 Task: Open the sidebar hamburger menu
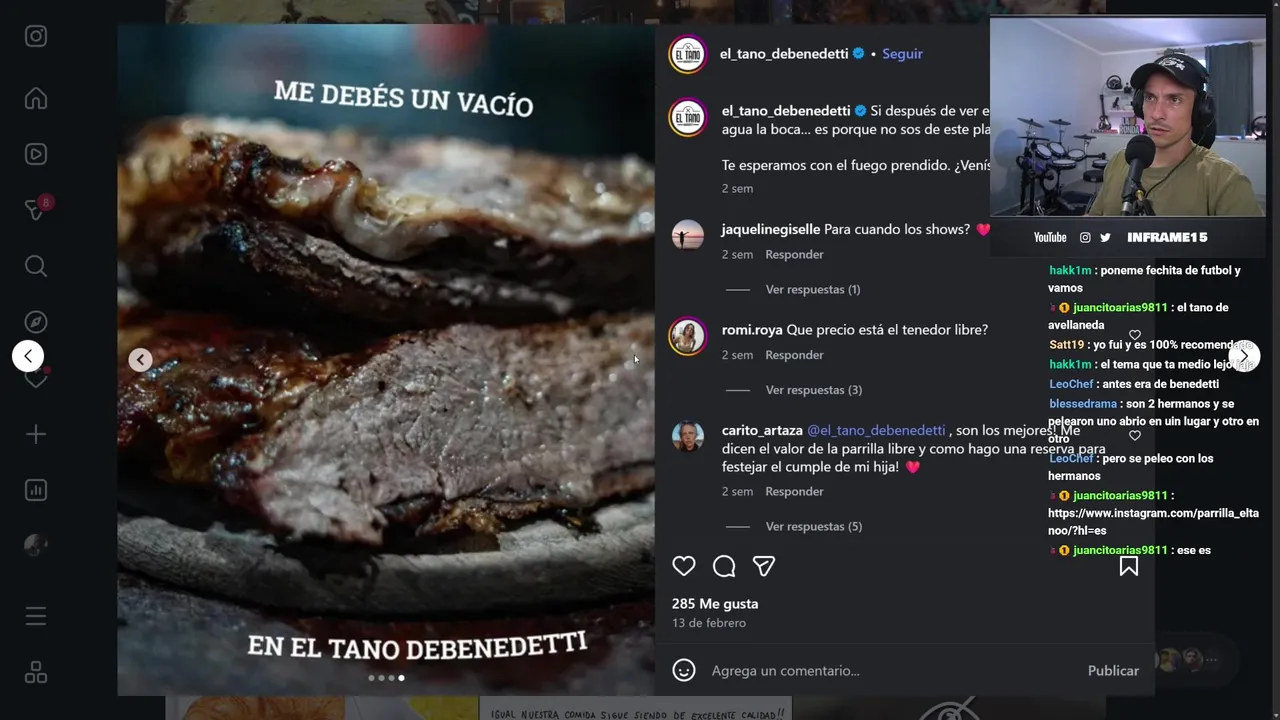pos(36,616)
